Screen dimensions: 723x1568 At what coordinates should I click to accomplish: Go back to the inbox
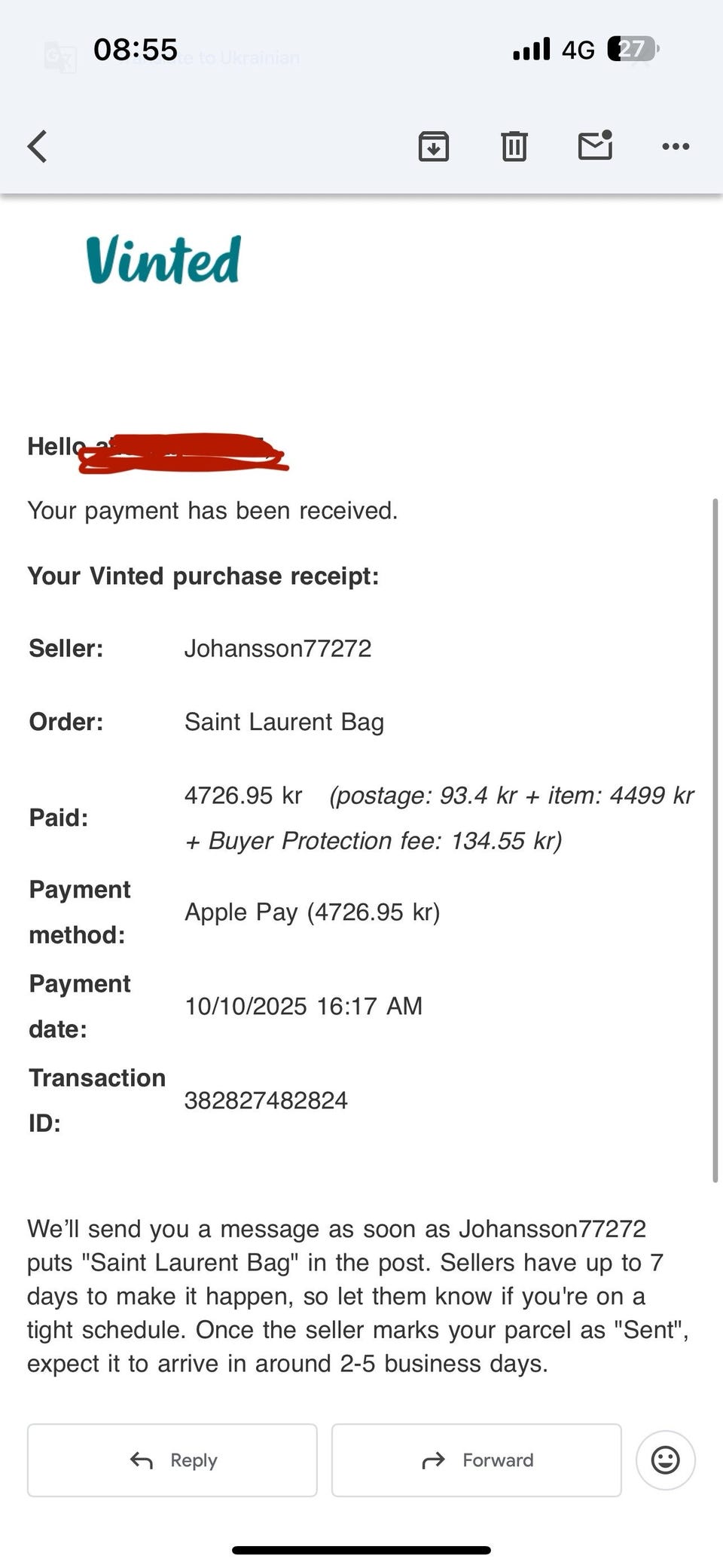click(x=38, y=146)
